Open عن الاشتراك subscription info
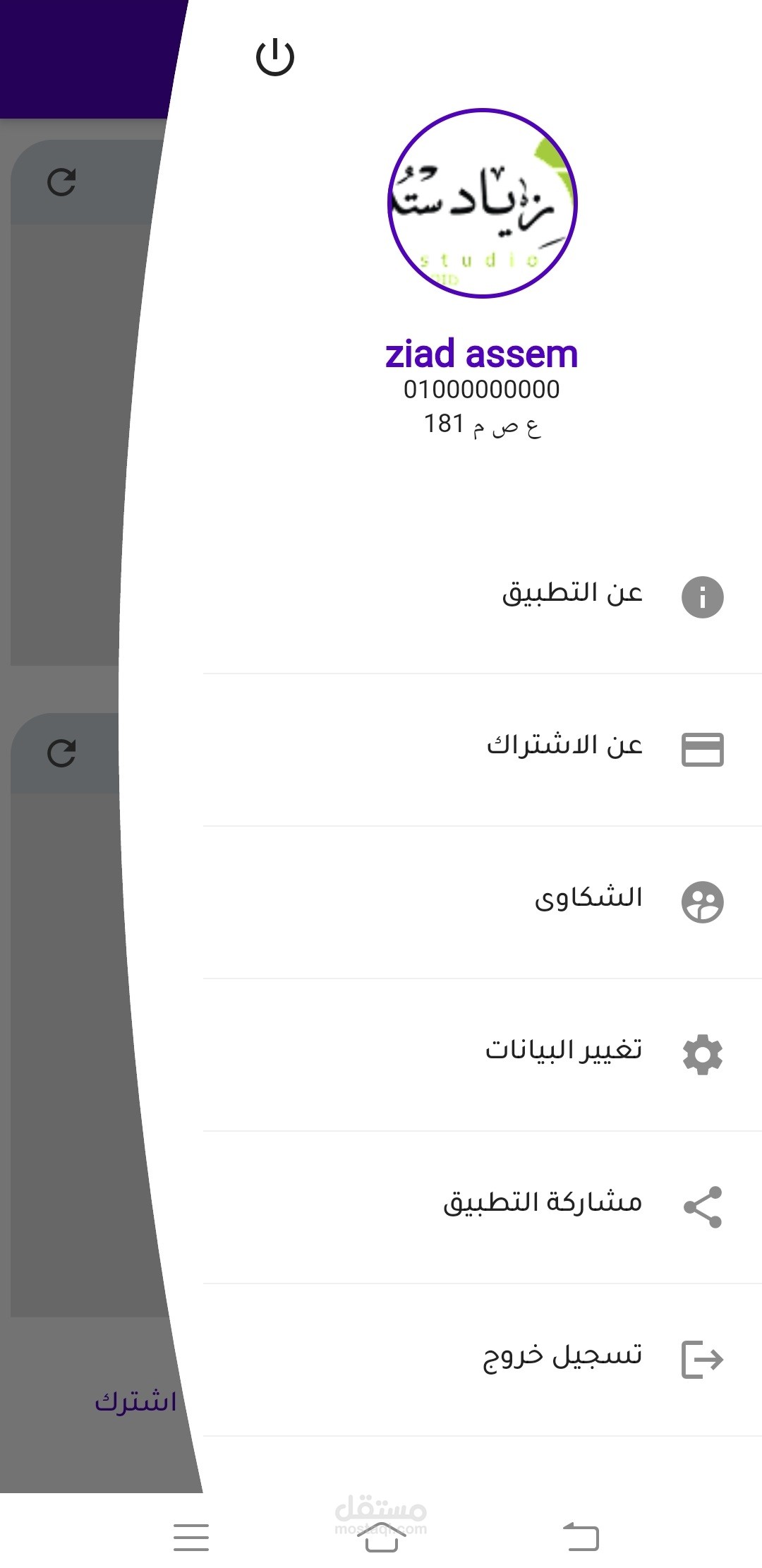Screen dimensions: 762x1568 tap(564, 747)
